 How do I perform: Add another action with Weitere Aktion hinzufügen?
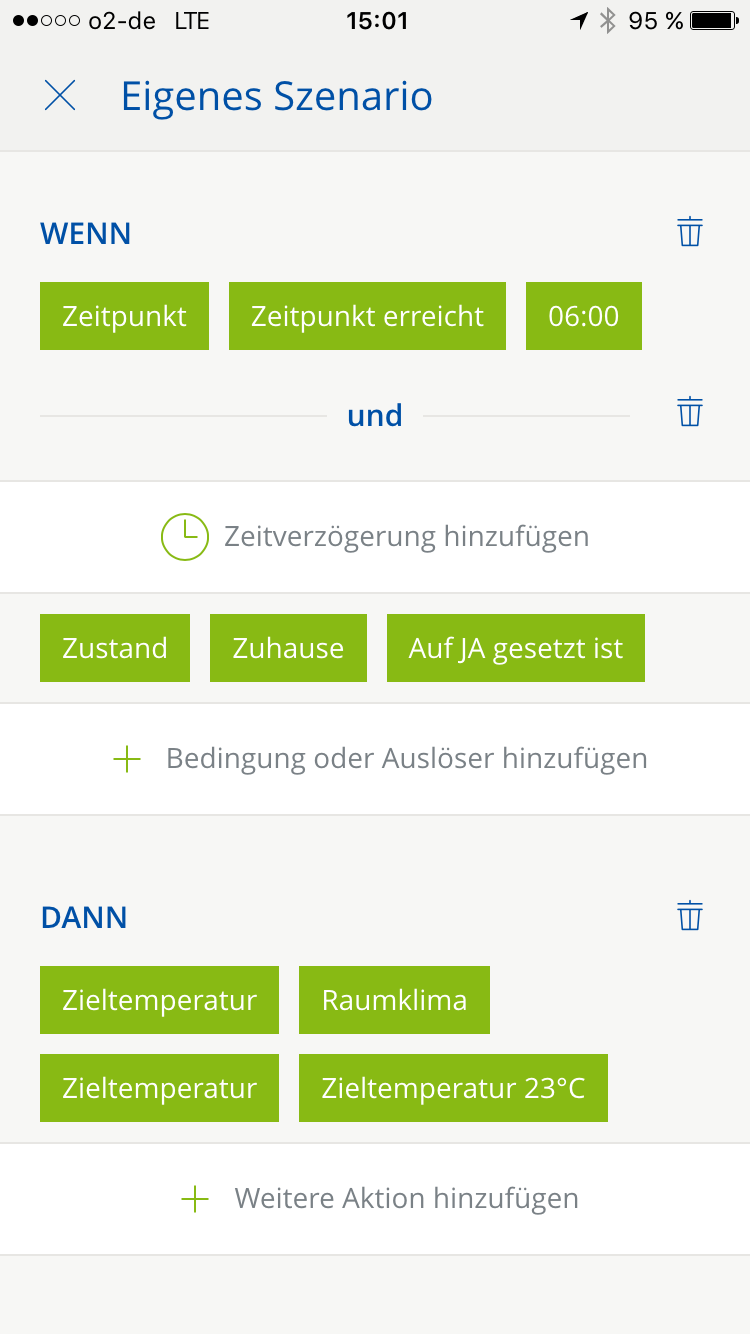375,1199
